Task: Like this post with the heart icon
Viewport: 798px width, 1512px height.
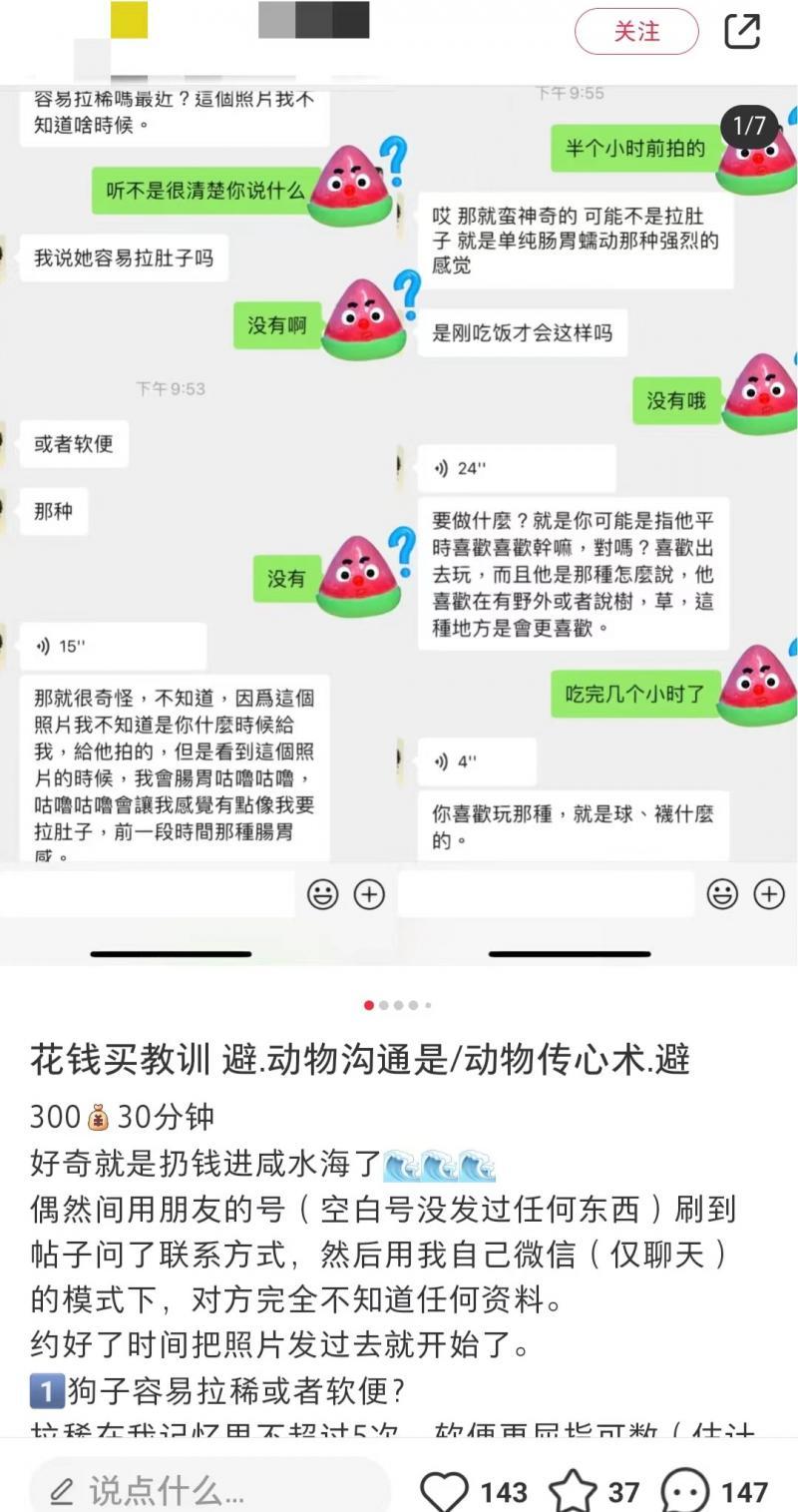Action: [x=445, y=1491]
